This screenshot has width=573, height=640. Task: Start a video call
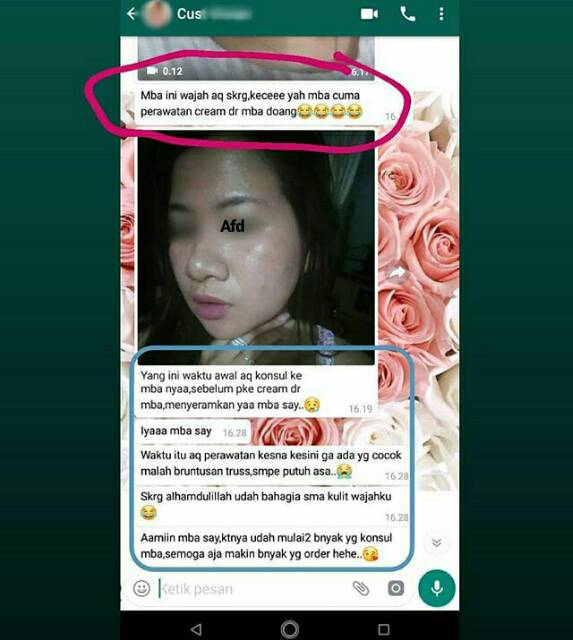pyautogui.click(x=369, y=14)
